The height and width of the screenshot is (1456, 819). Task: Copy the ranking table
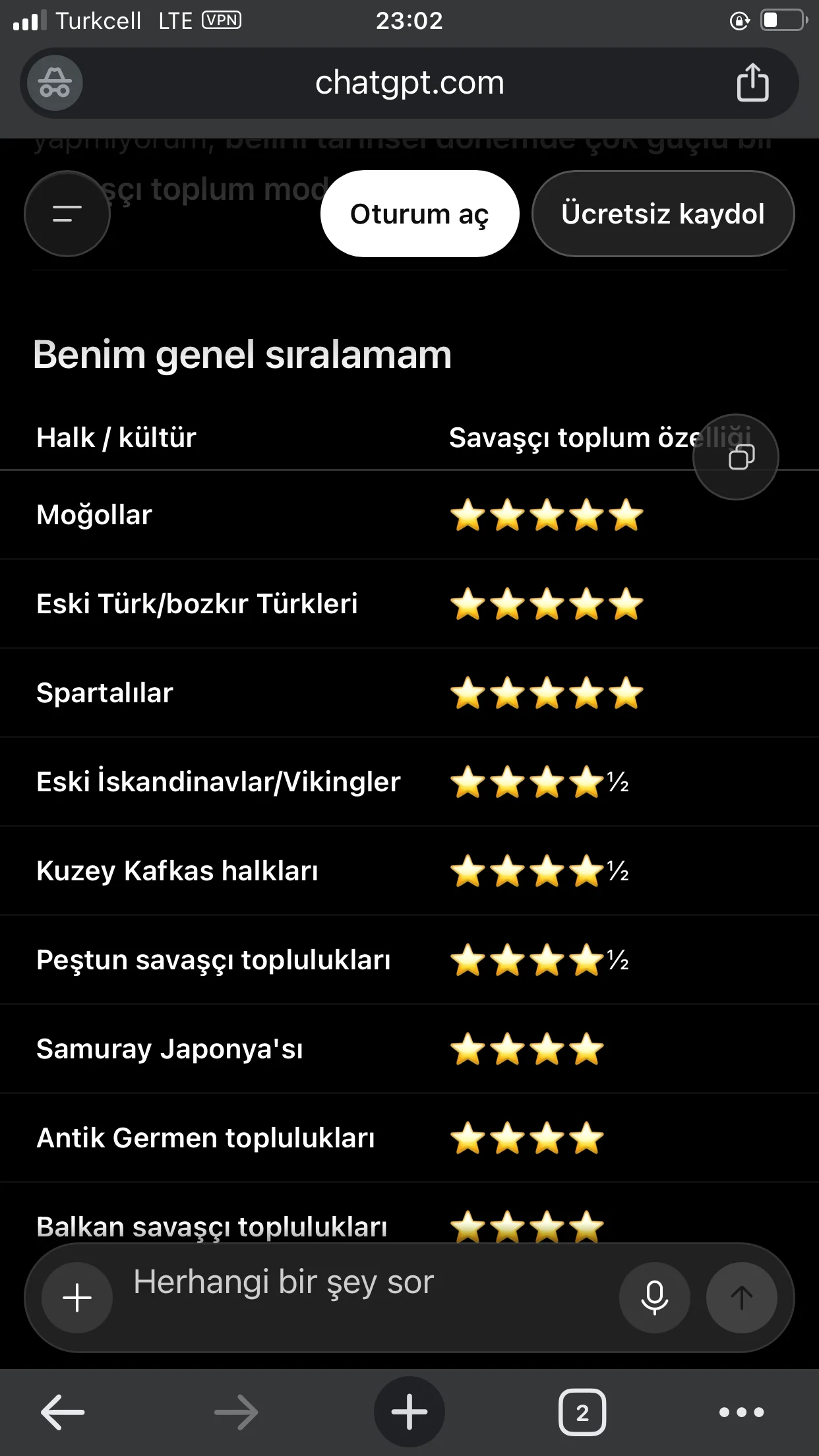point(736,457)
